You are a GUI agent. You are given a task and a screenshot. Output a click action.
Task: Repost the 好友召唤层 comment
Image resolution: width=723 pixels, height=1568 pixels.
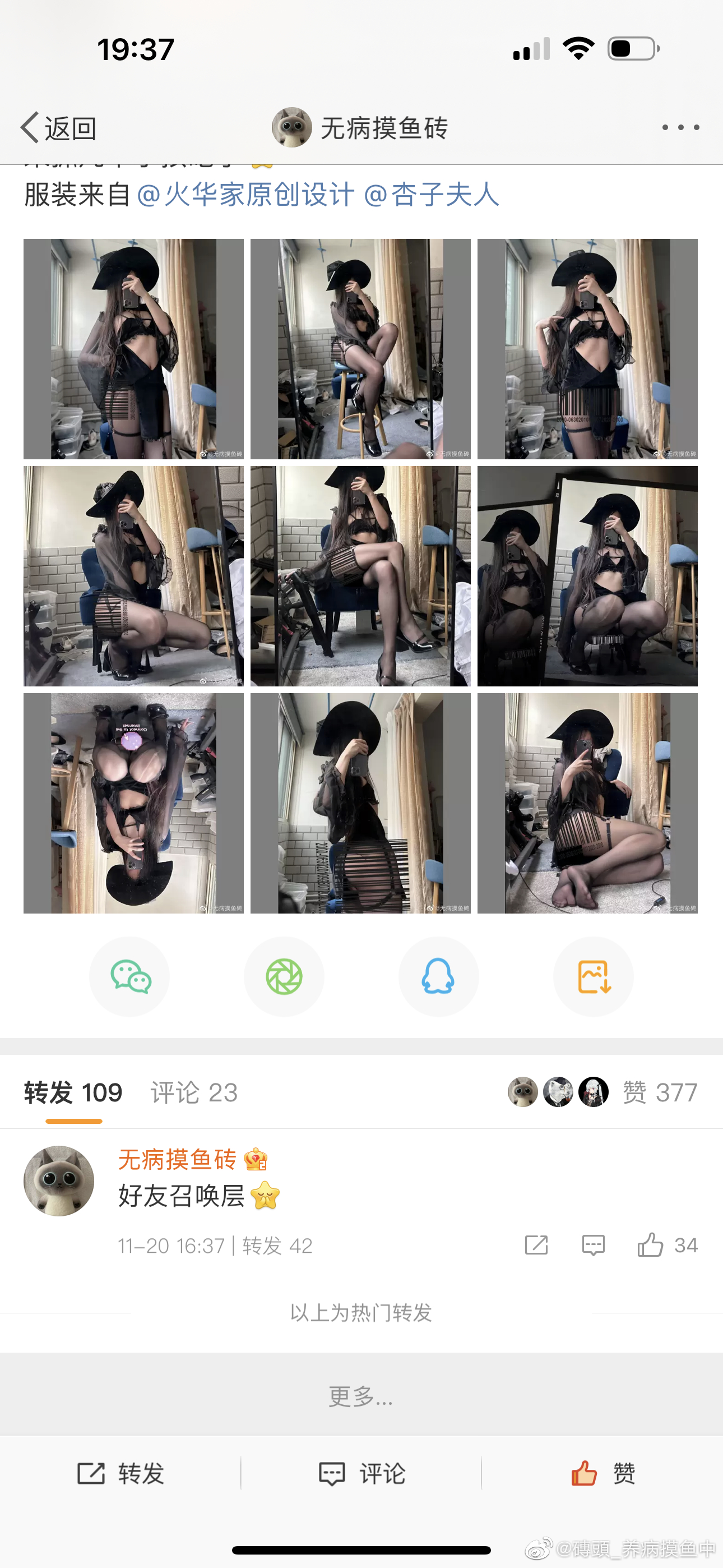(x=536, y=1246)
